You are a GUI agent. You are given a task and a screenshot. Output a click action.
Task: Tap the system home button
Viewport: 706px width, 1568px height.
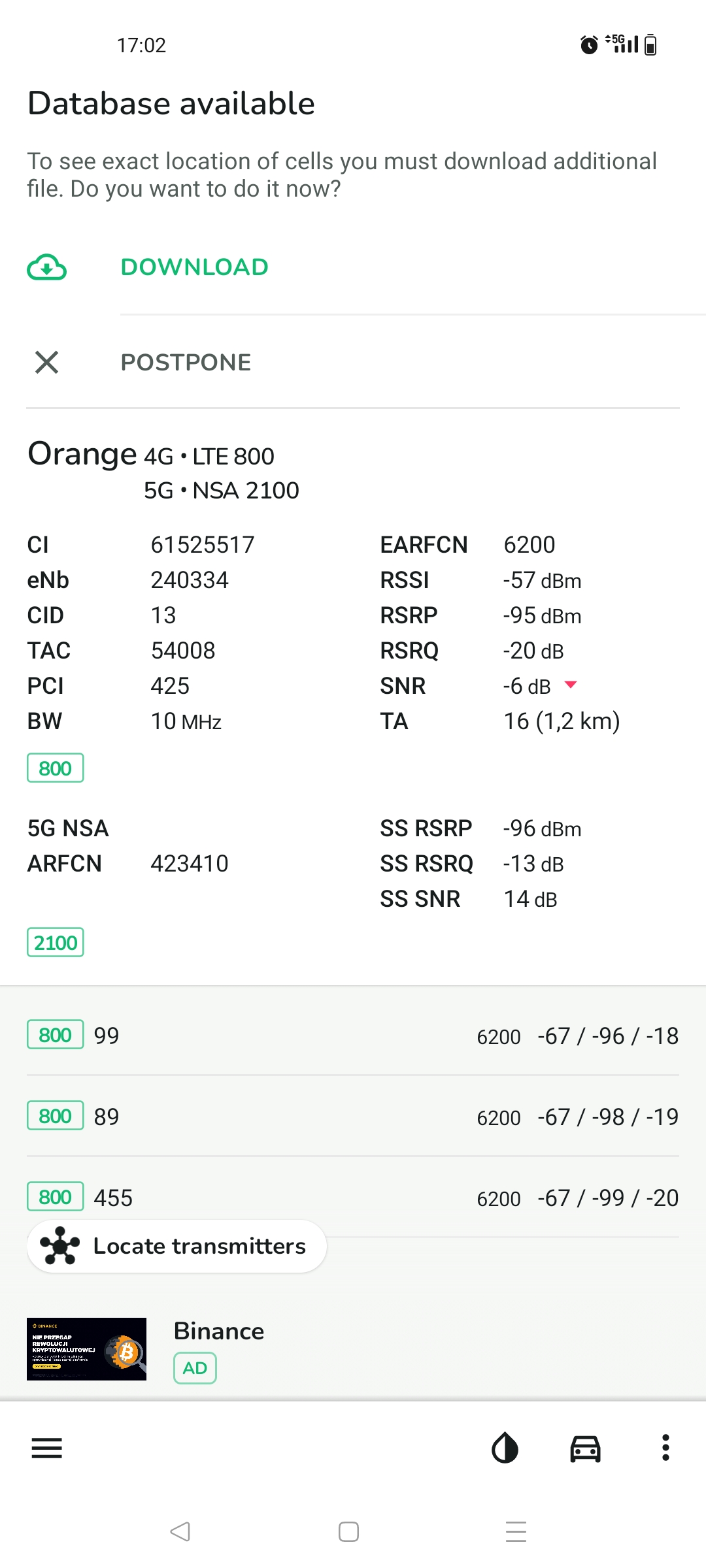(348, 1531)
